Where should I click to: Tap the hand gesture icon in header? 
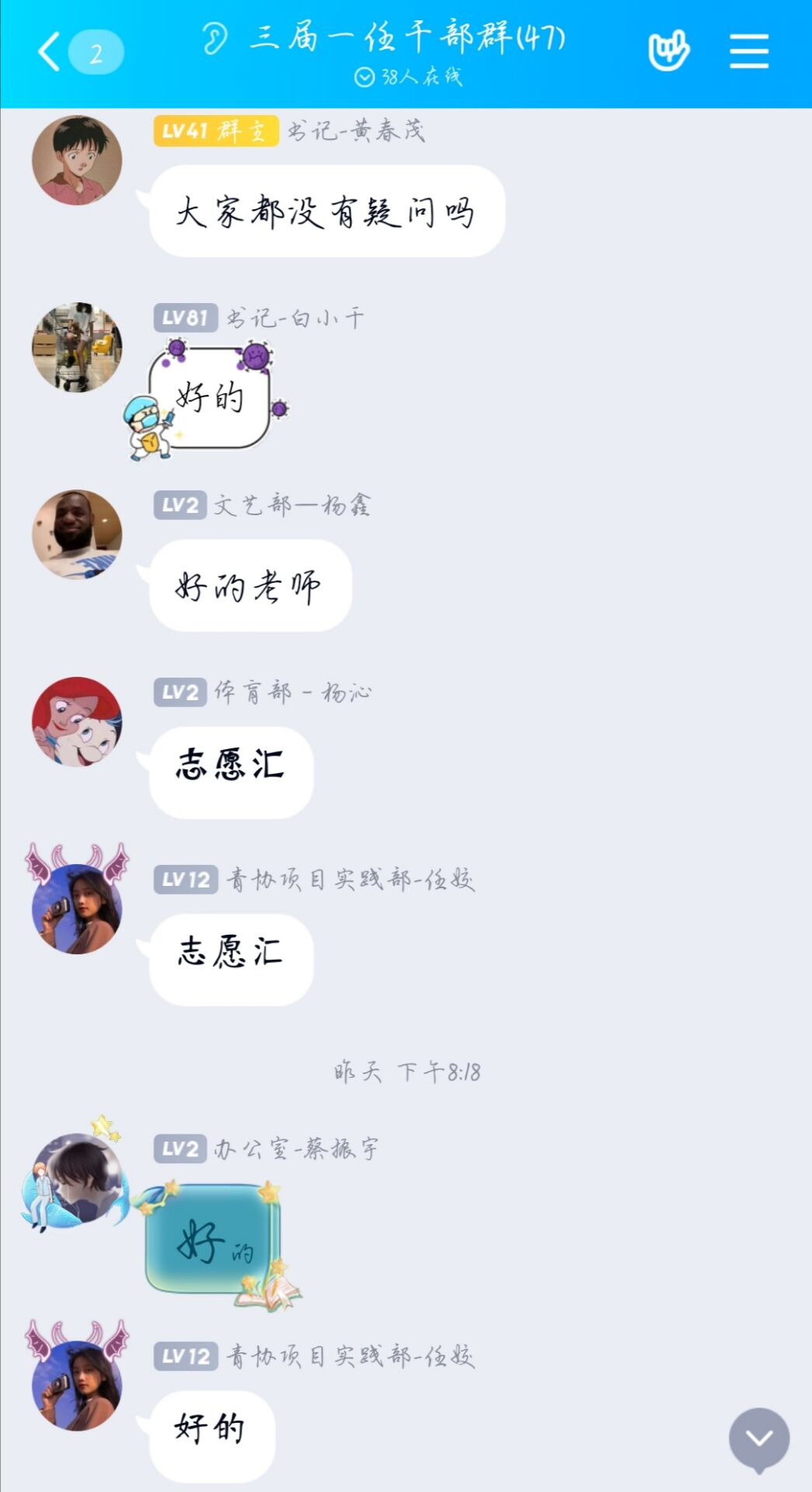[668, 51]
